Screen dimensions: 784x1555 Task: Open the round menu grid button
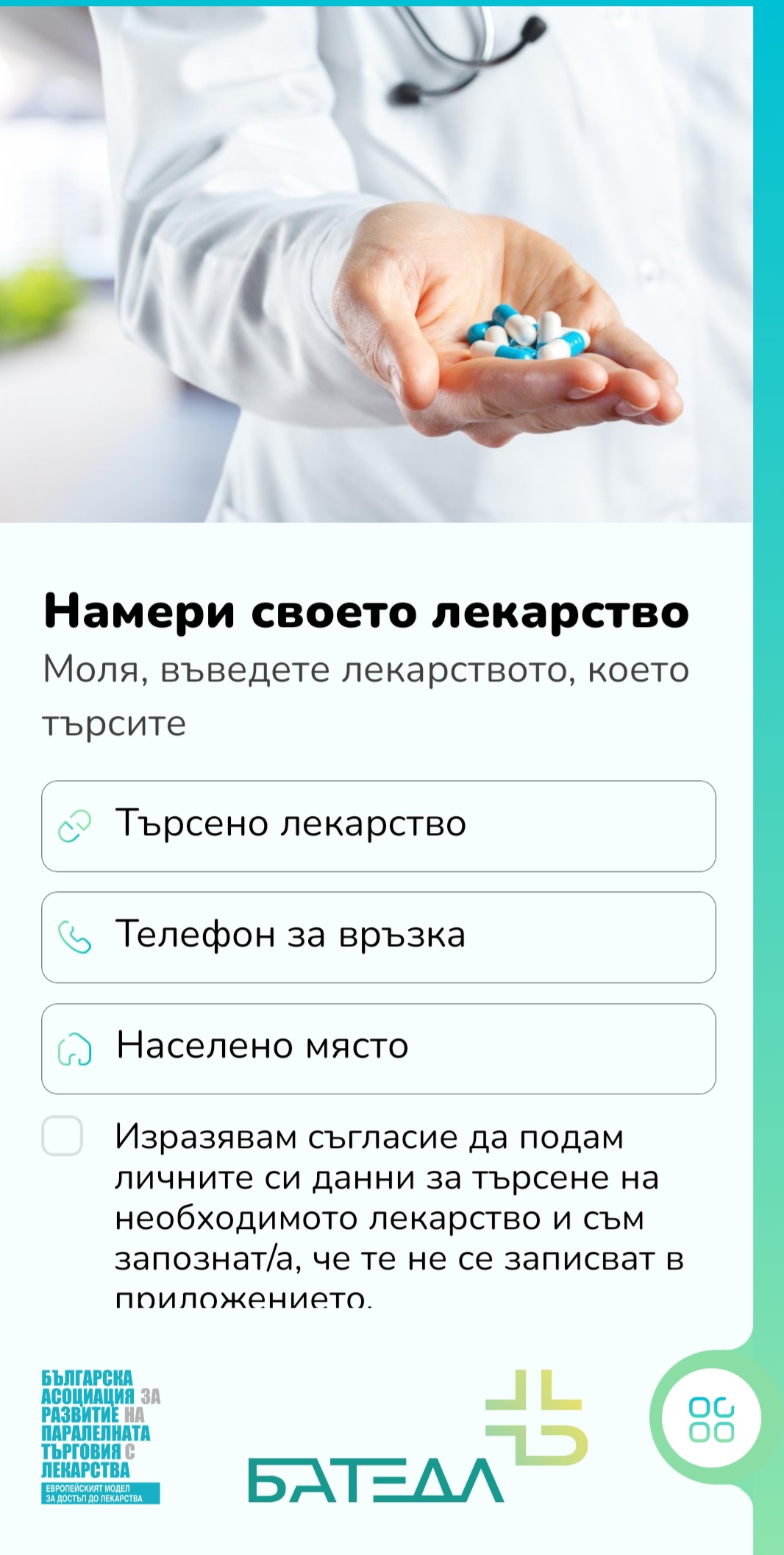click(711, 1417)
